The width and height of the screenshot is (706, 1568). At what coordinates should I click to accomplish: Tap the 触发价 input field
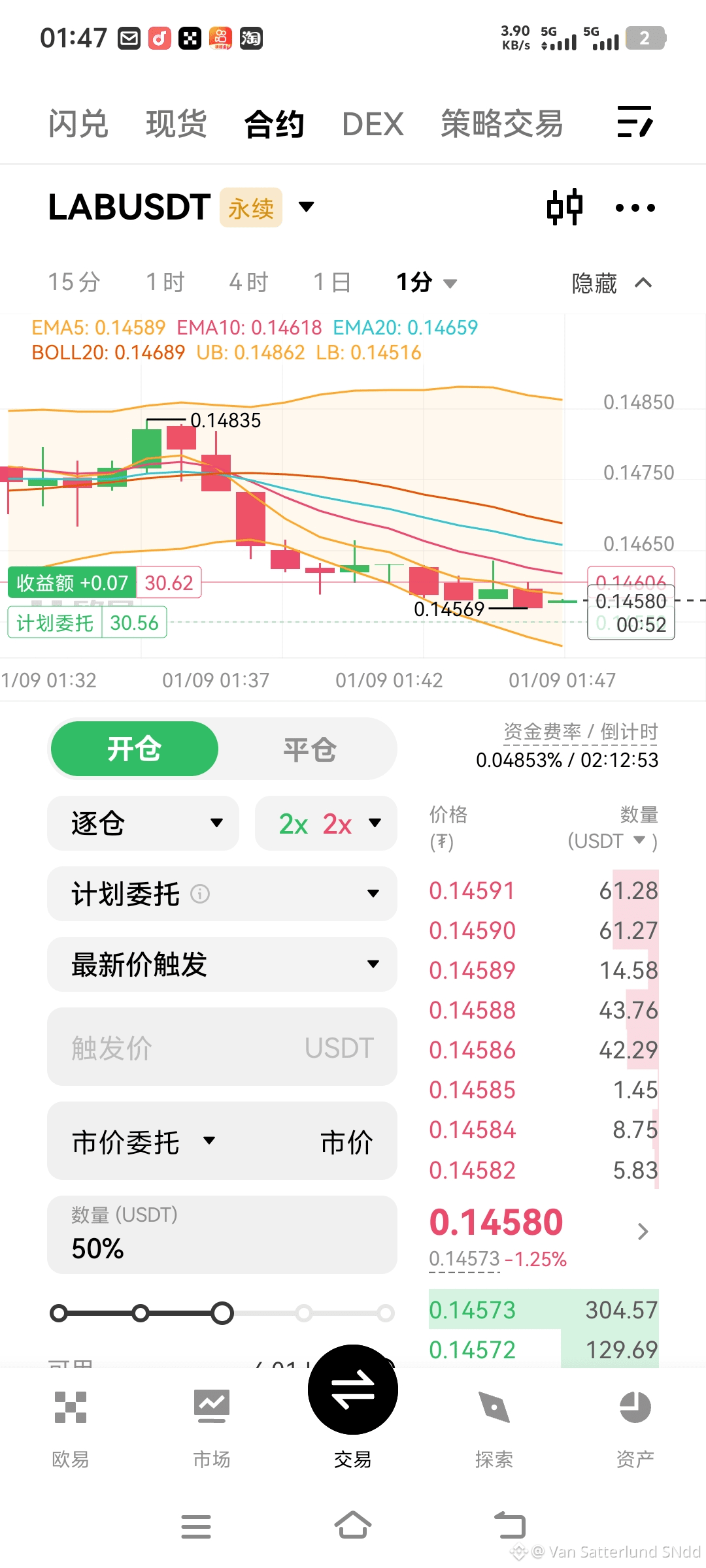(x=222, y=1047)
